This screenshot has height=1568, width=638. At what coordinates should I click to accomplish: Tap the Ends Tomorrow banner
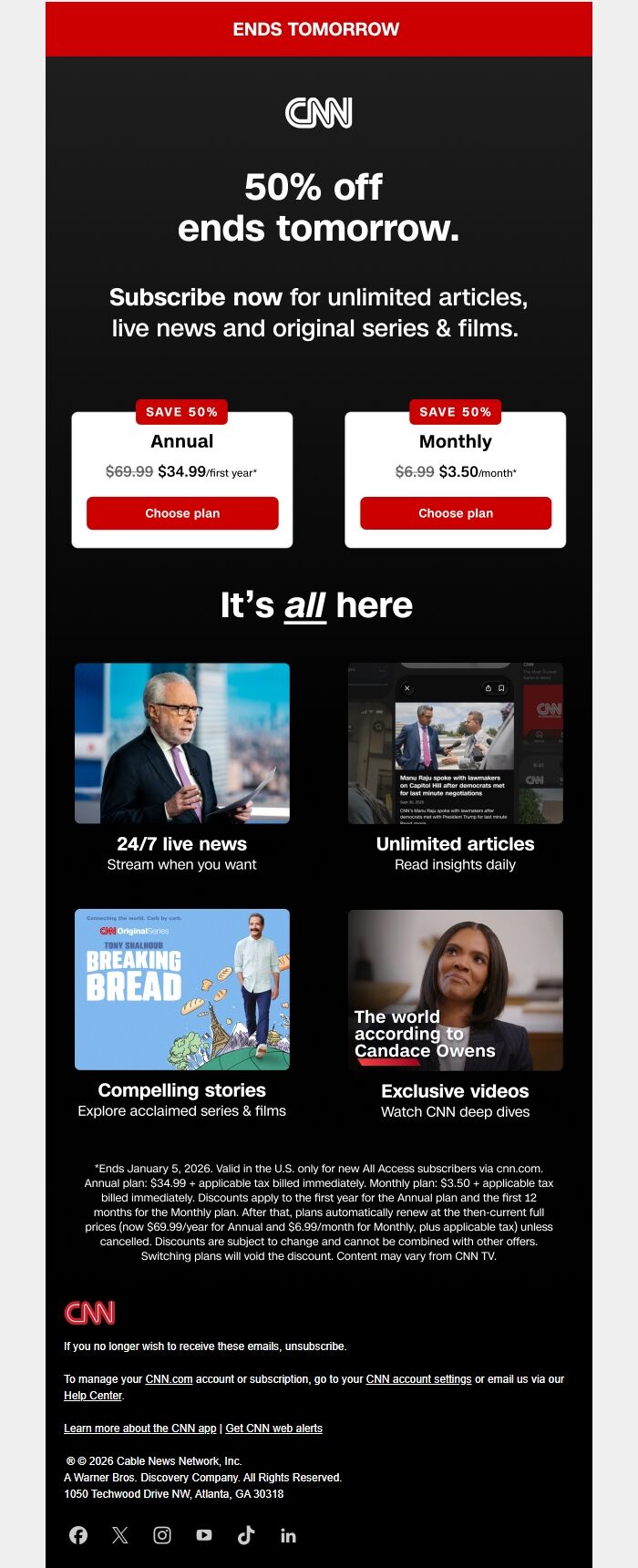316,29
